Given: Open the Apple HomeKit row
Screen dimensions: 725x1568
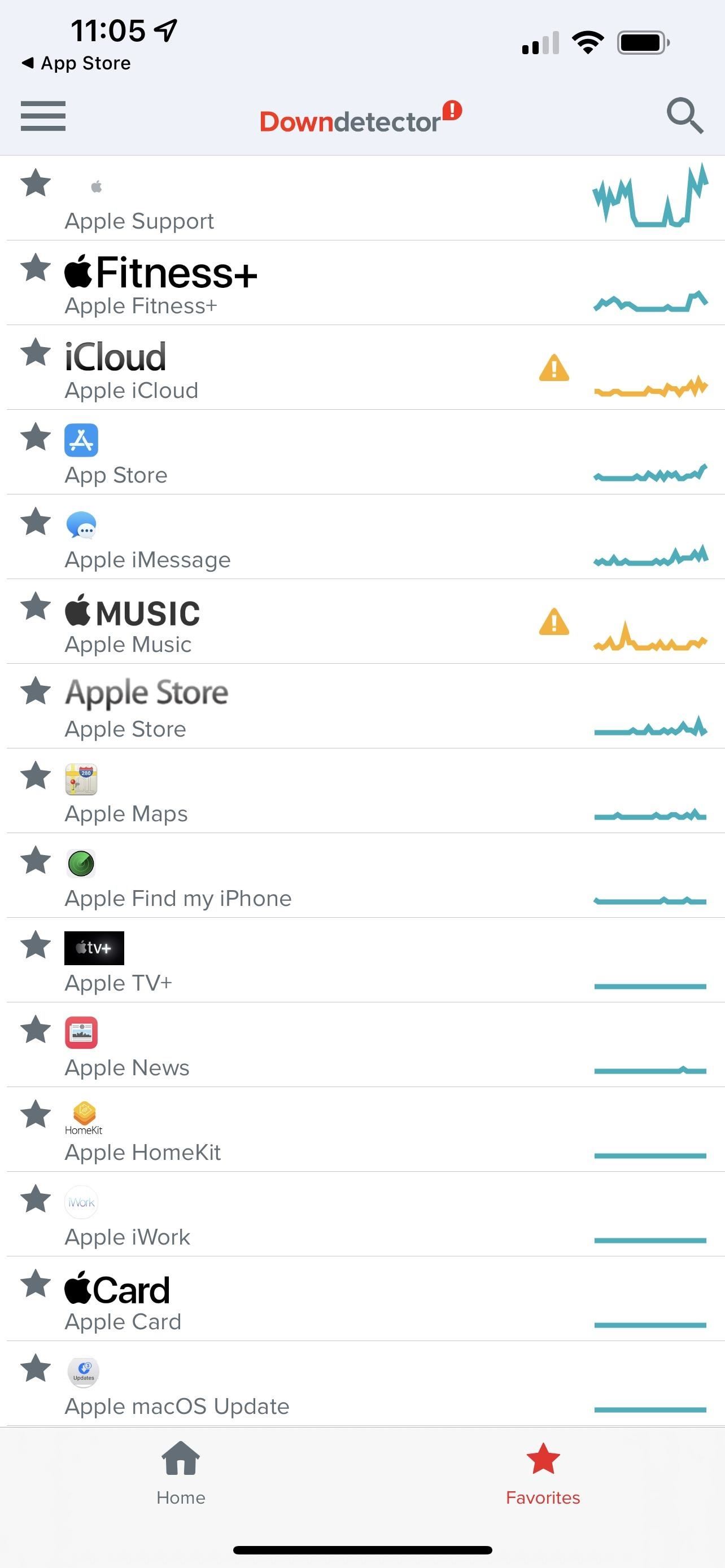Looking at the screenshot, I should pos(362,1129).
